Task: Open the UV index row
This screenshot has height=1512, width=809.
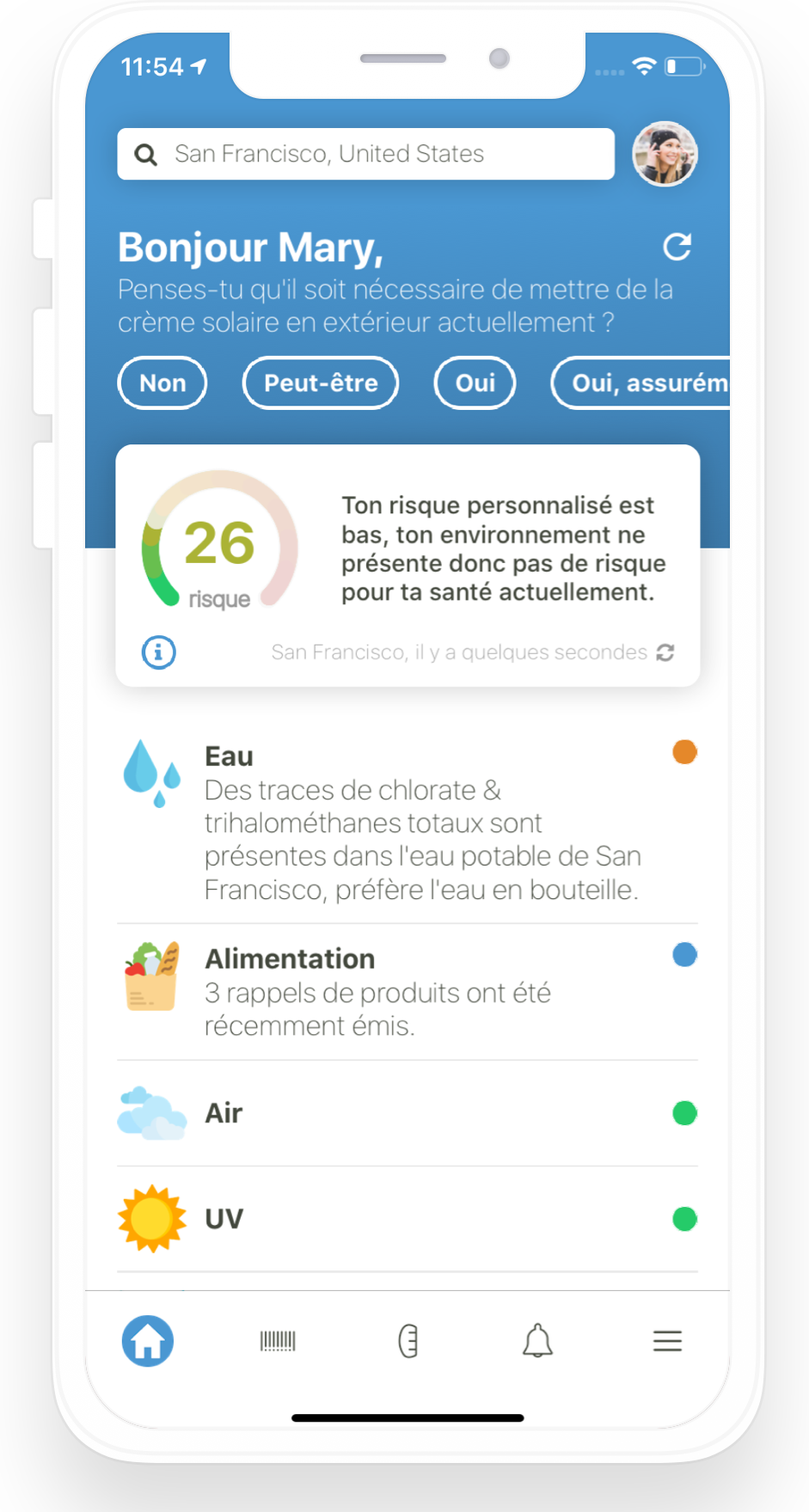Action: [x=408, y=1219]
